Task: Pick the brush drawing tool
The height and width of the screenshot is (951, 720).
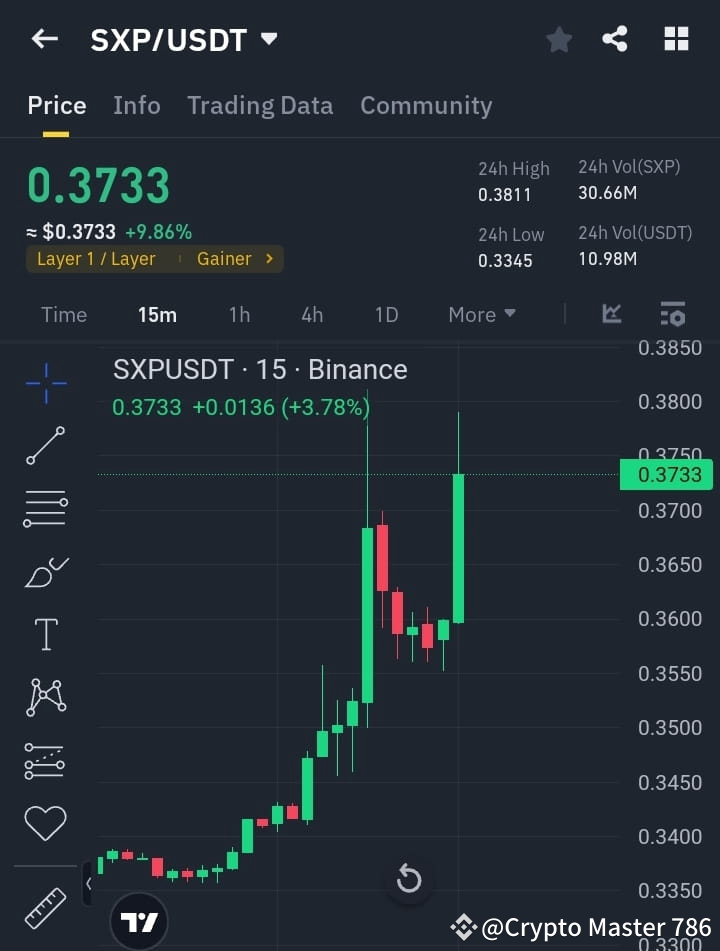Action: (x=44, y=571)
